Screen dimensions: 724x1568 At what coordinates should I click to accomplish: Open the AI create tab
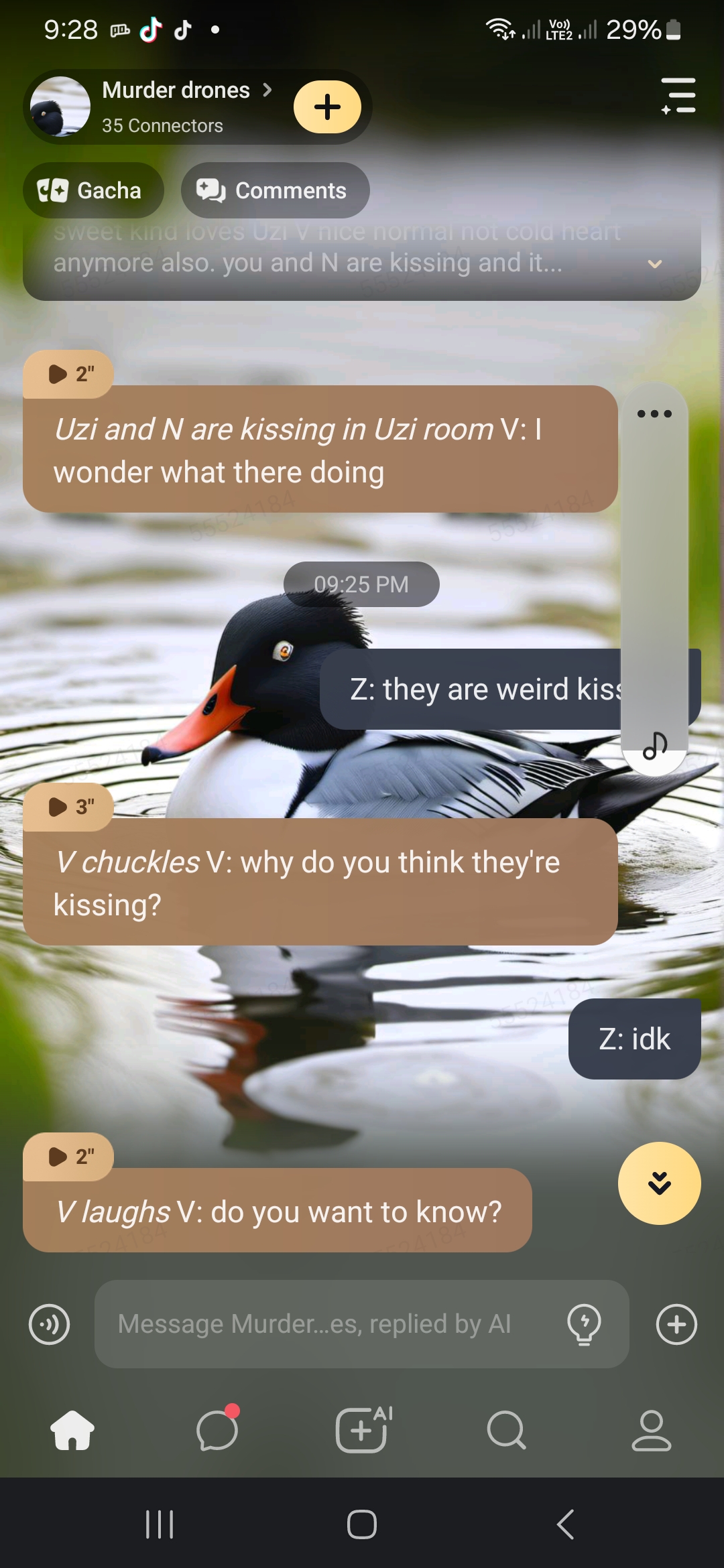(x=362, y=1430)
